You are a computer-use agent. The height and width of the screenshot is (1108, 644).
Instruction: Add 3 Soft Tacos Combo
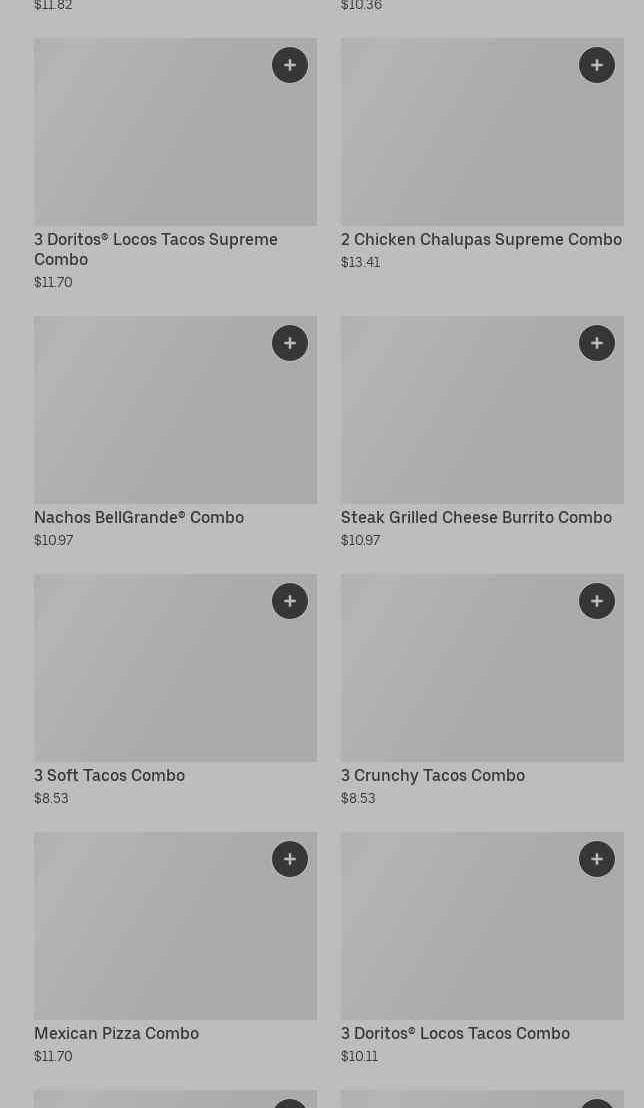coord(290,601)
